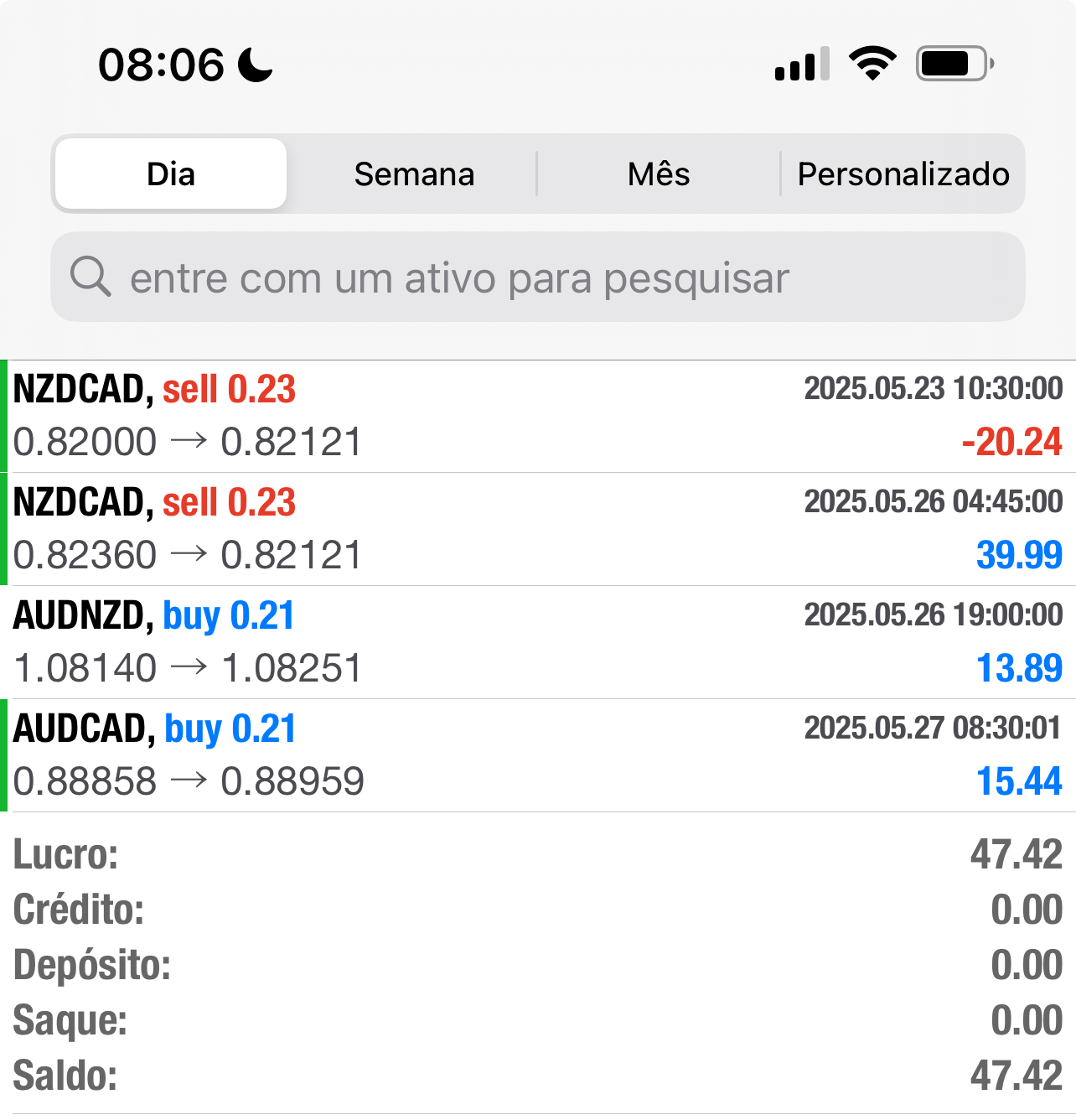Open the NZDCAD sell trade with -20.24 loss

(538, 417)
